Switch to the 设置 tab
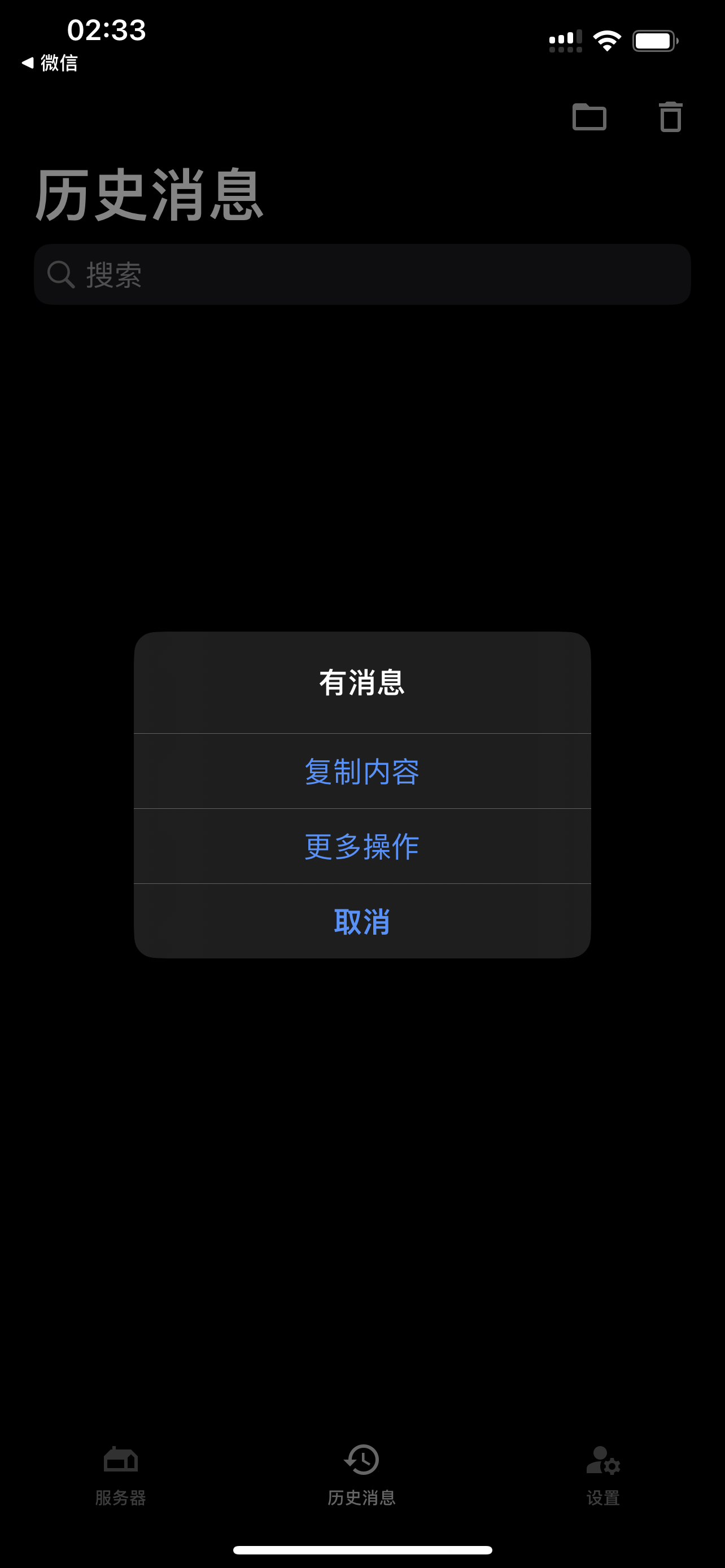Screen dimensions: 725x1568 pos(603,1497)
